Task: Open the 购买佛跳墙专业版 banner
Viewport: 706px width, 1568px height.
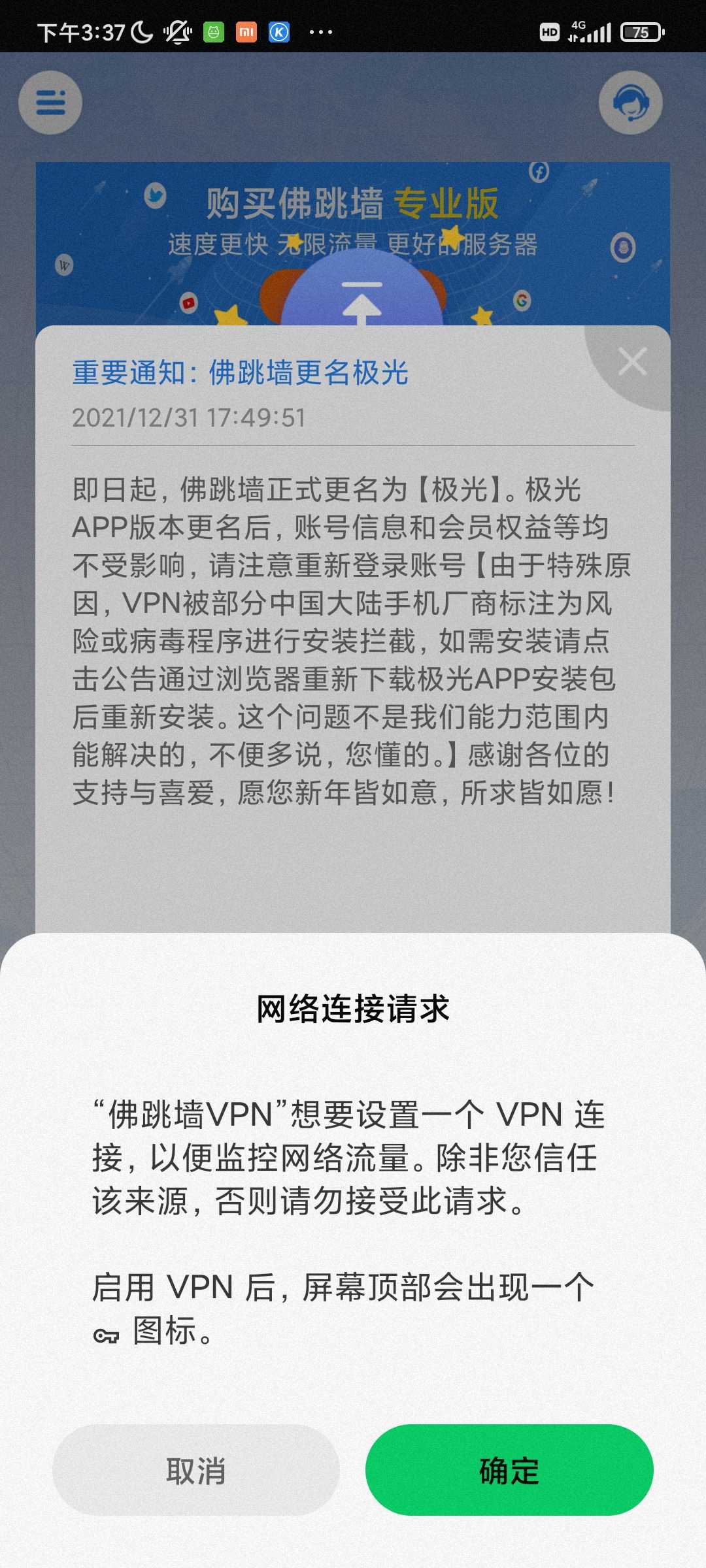Action: 353,244
